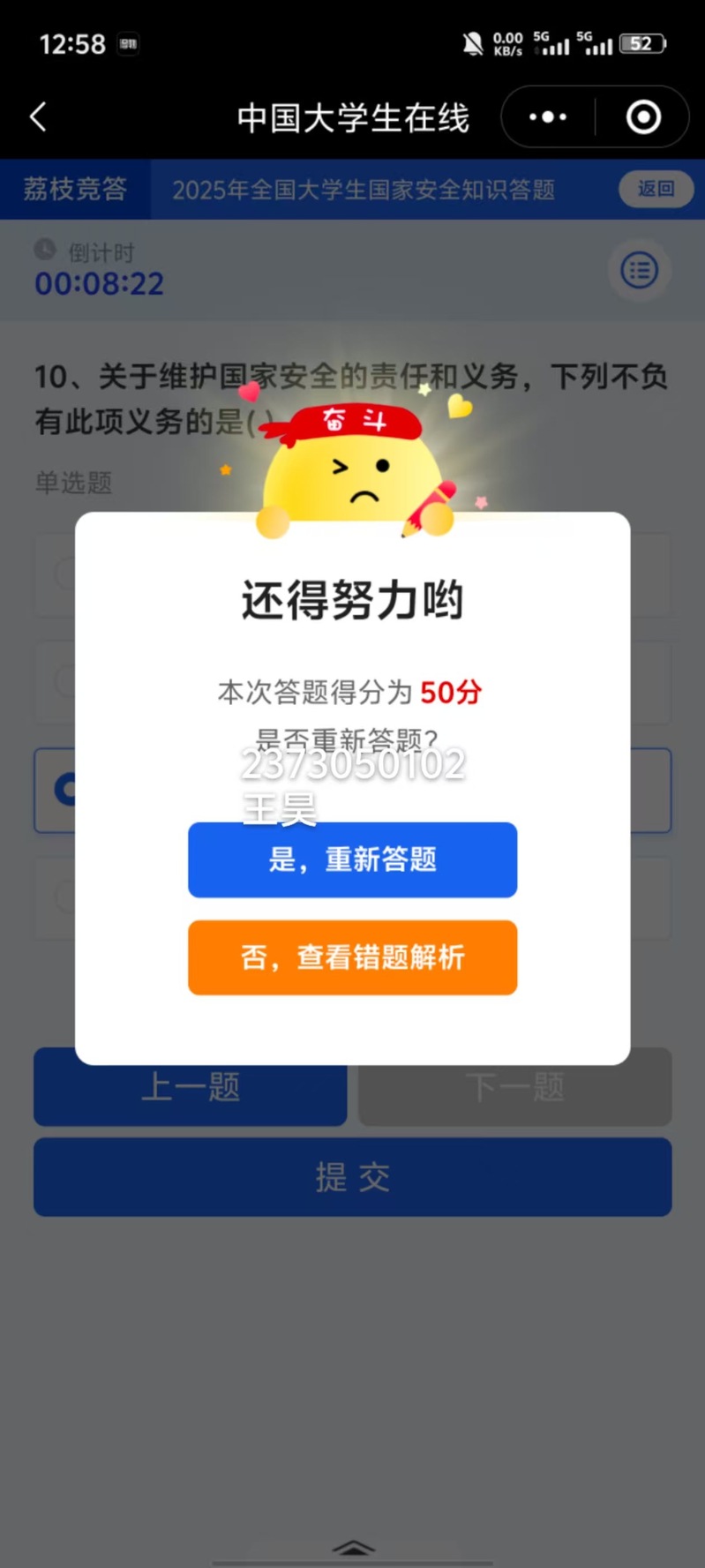Close the mini program via circle icon

click(x=643, y=117)
